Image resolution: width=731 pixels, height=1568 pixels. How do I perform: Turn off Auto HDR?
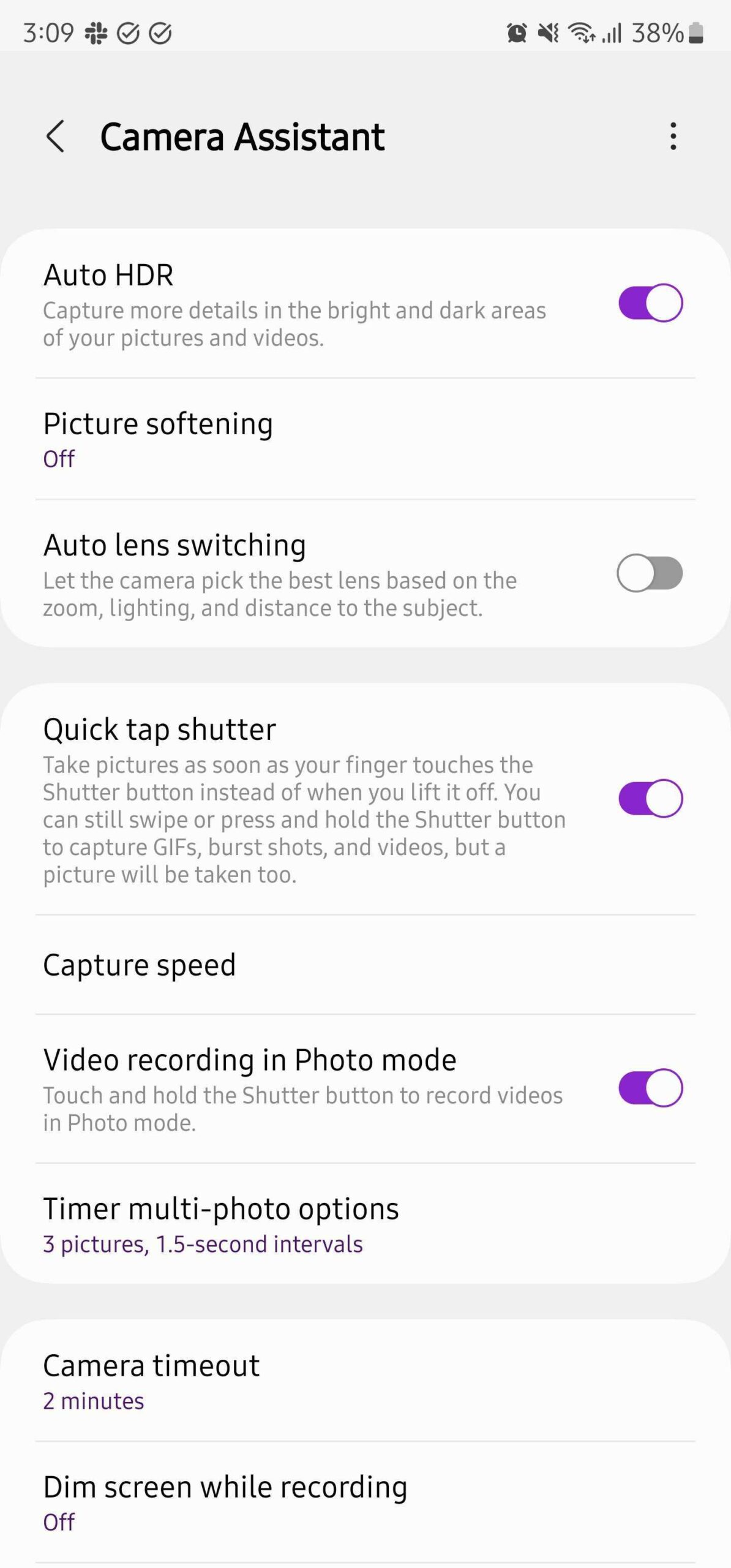650,303
